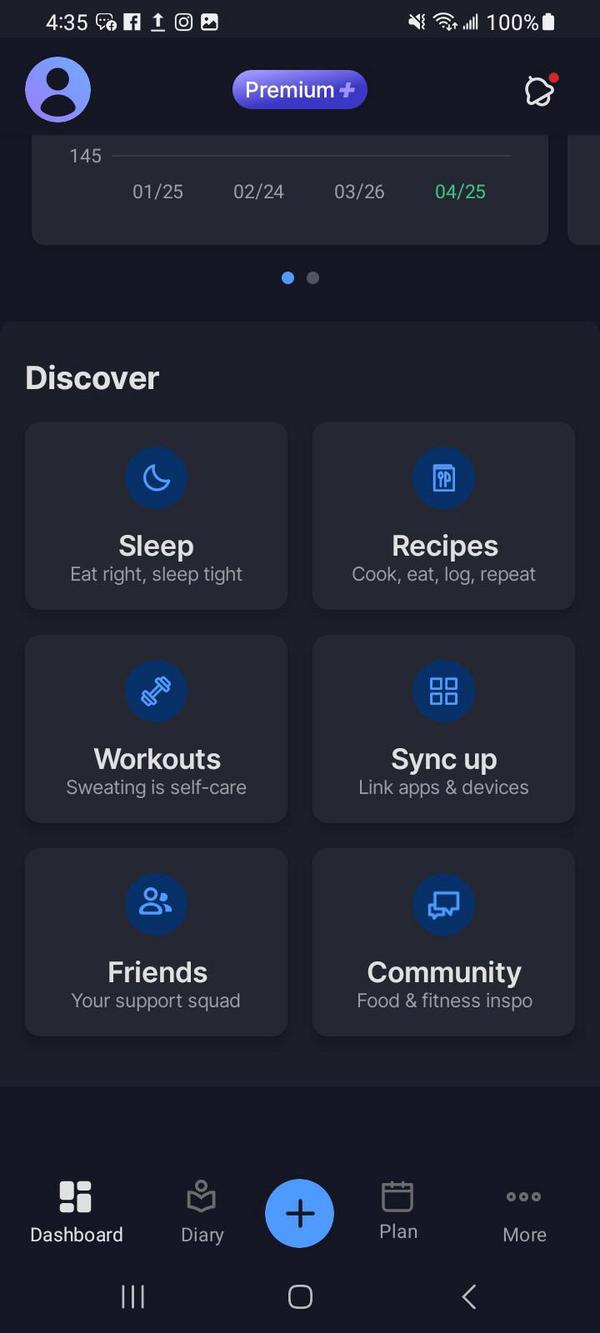Open the More tab
The height and width of the screenshot is (1333, 600).
(x=524, y=1212)
